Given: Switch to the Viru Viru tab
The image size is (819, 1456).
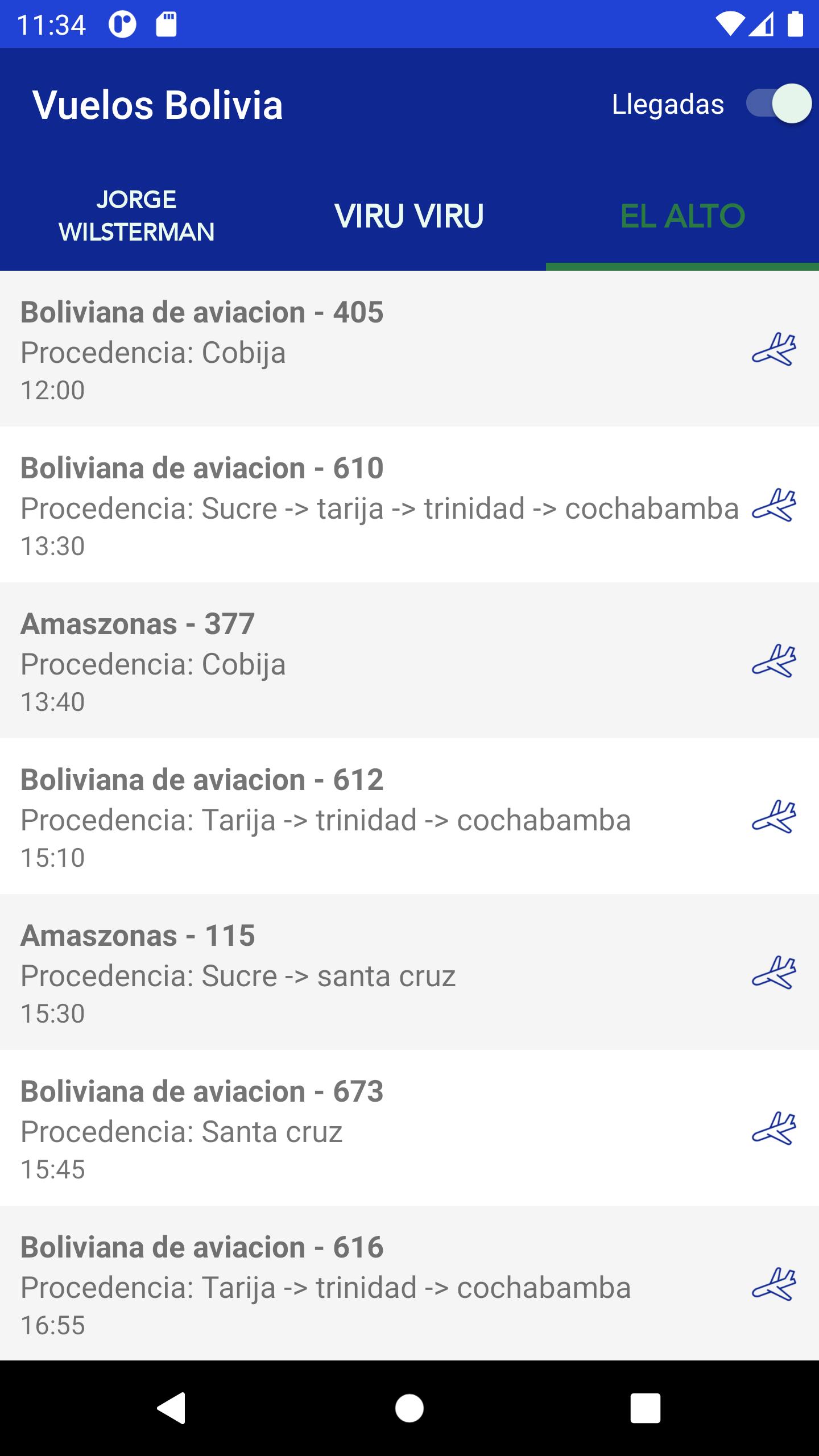Looking at the screenshot, I should click(x=409, y=216).
